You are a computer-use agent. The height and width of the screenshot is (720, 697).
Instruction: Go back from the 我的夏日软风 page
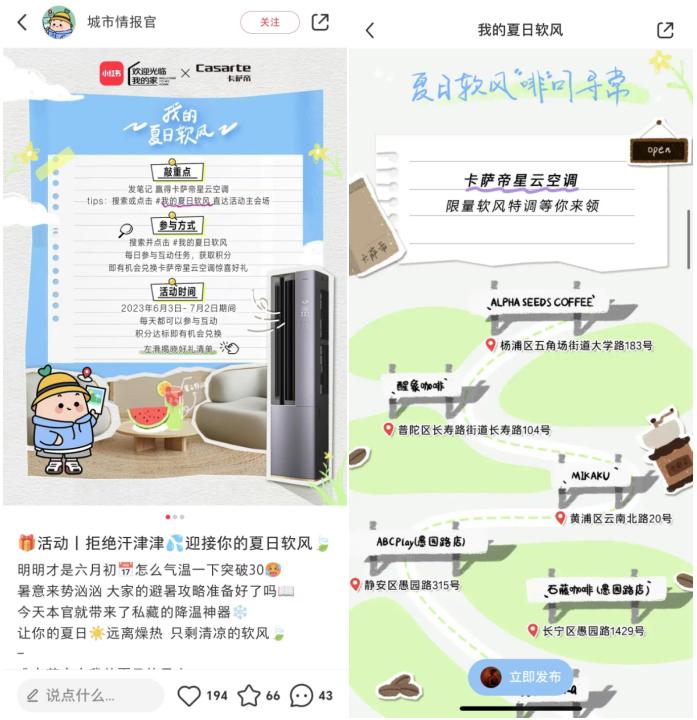(370, 30)
